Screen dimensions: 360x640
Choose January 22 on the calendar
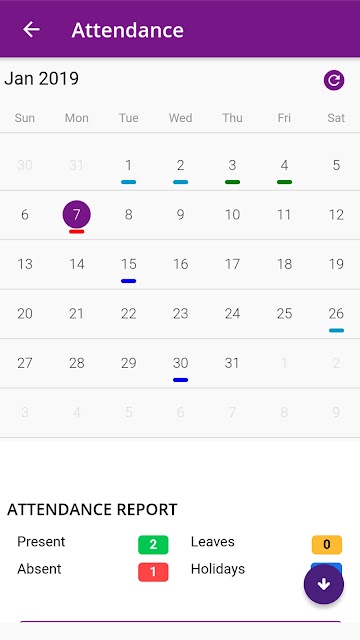click(129, 313)
